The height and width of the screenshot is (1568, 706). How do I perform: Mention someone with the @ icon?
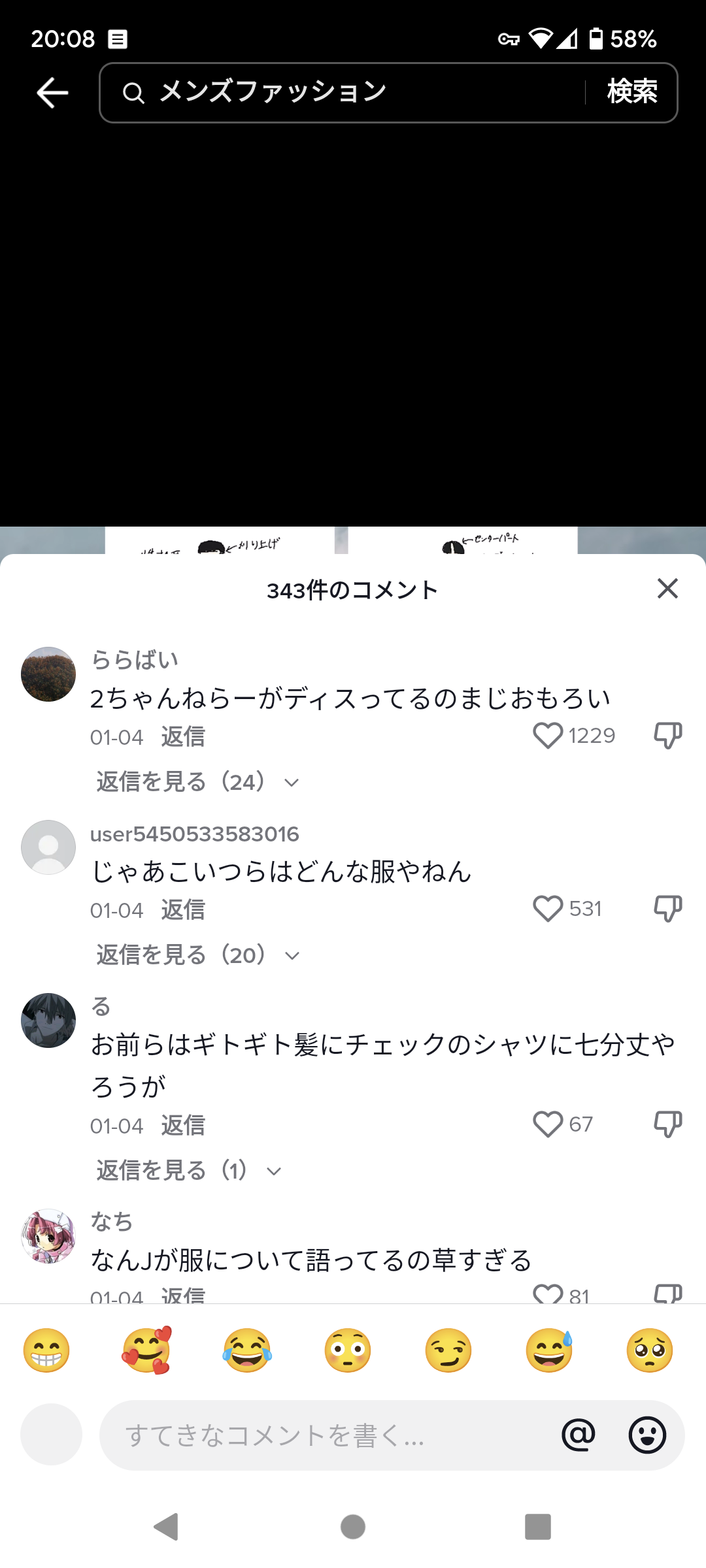[x=579, y=1435]
